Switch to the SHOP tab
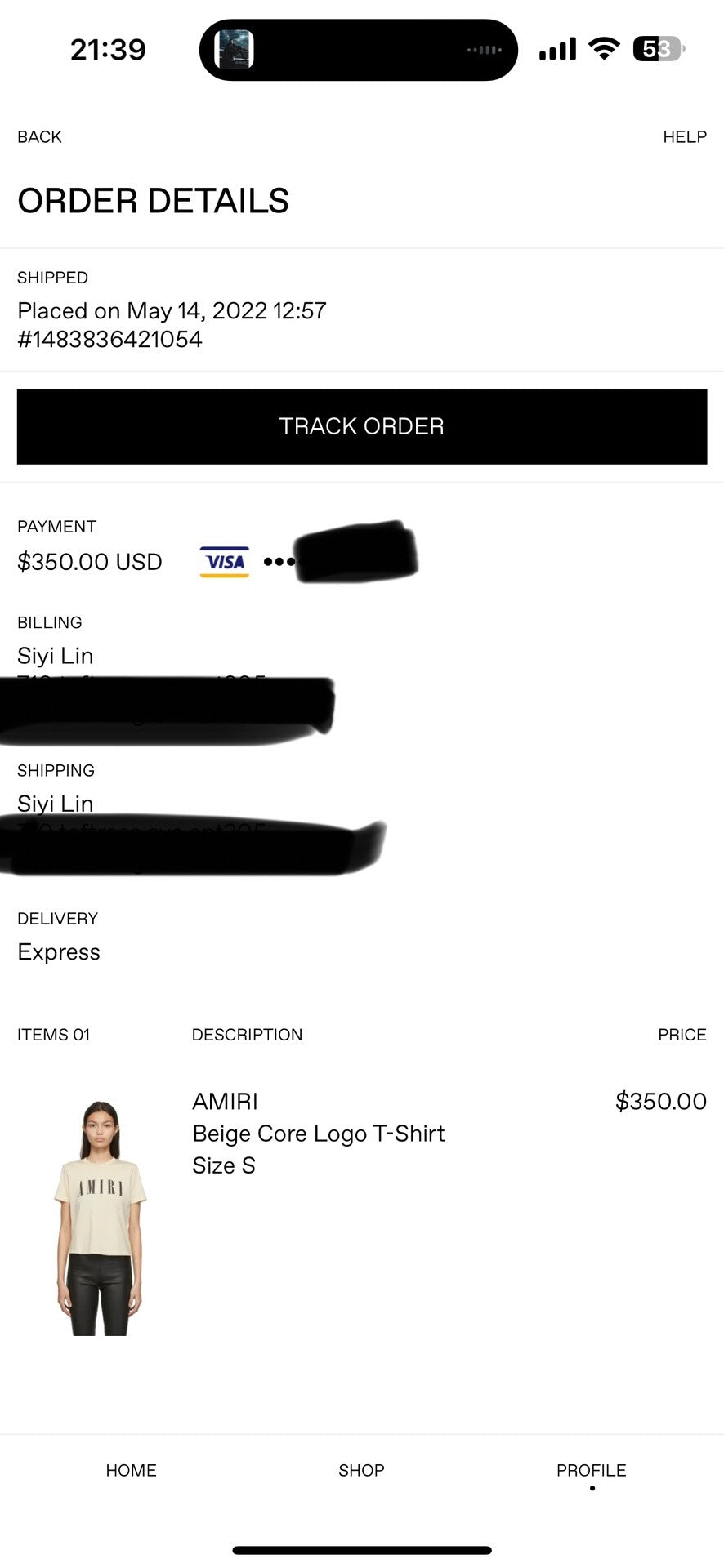This screenshot has height=1568, width=724. click(x=361, y=1470)
